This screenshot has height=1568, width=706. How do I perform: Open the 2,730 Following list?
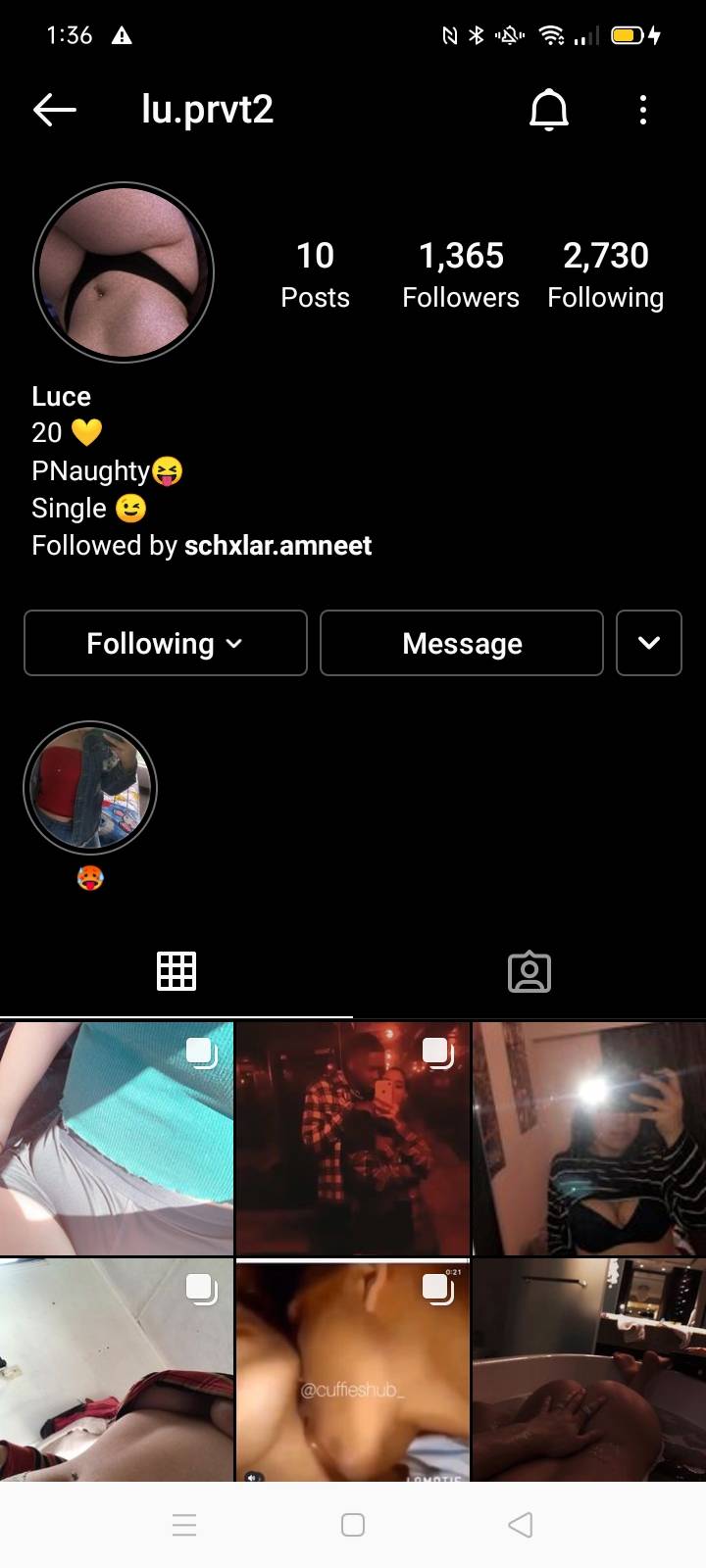point(606,272)
